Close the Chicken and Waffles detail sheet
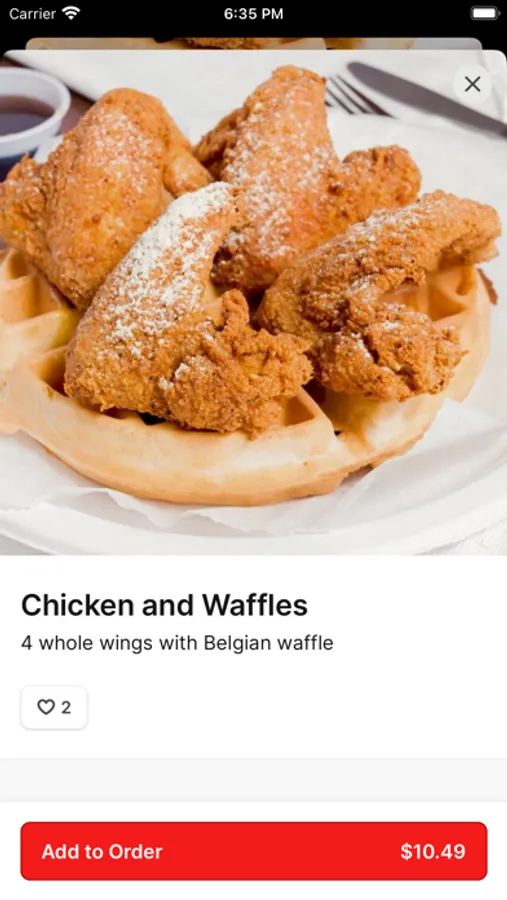The height and width of the screenshot is (900, 507). [x=473, y=84]
